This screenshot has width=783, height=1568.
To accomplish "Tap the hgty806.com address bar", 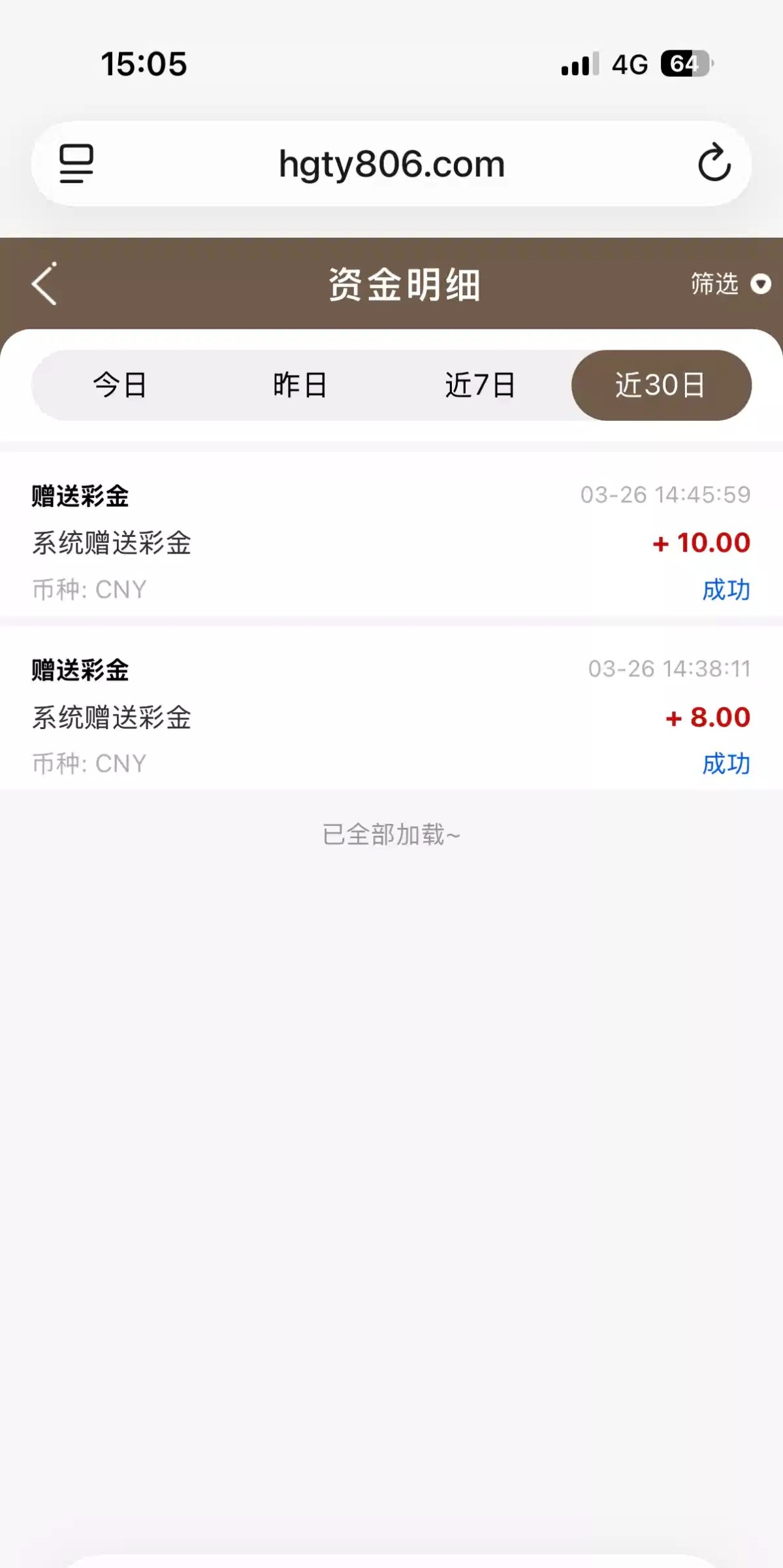I will pos(392,163).
